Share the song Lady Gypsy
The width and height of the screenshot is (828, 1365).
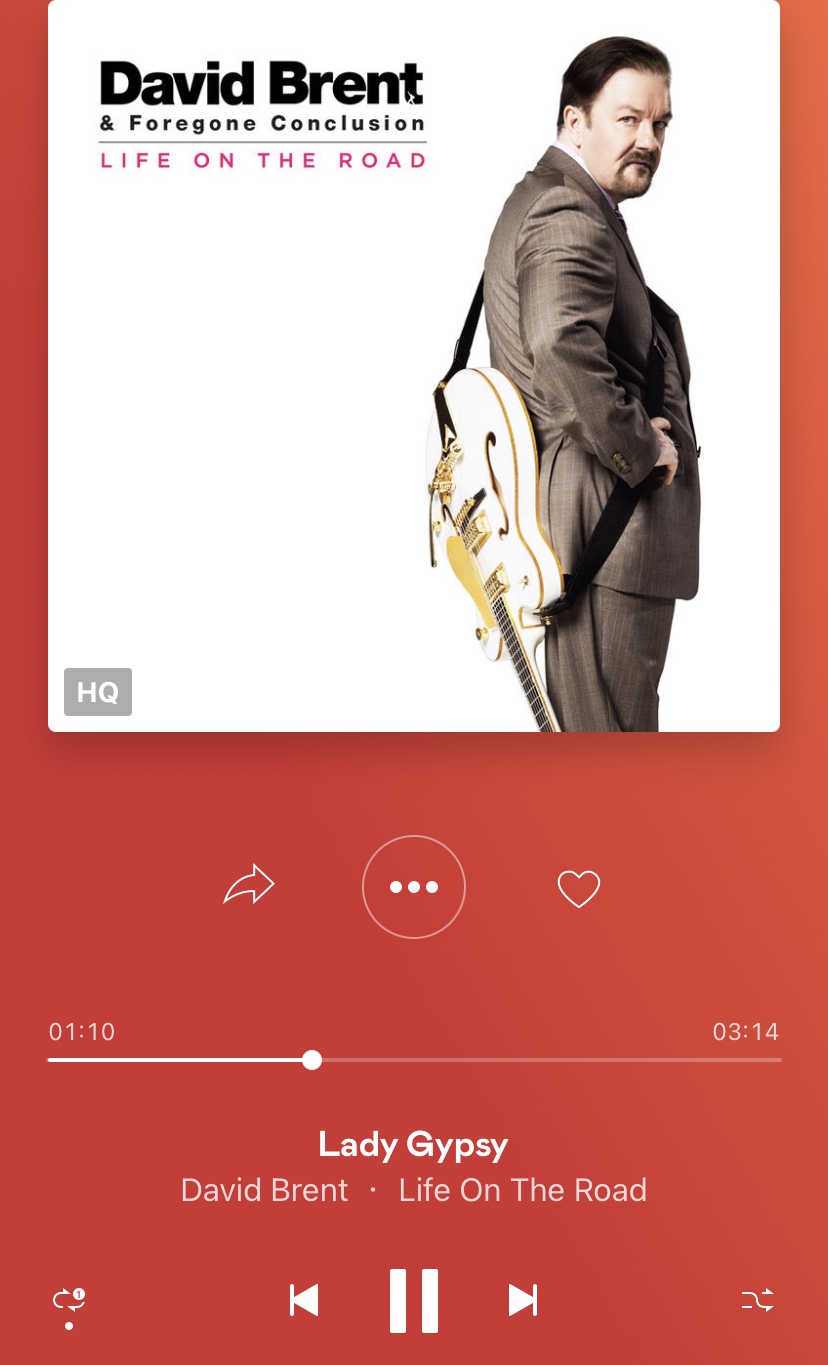tap(249, 886)
